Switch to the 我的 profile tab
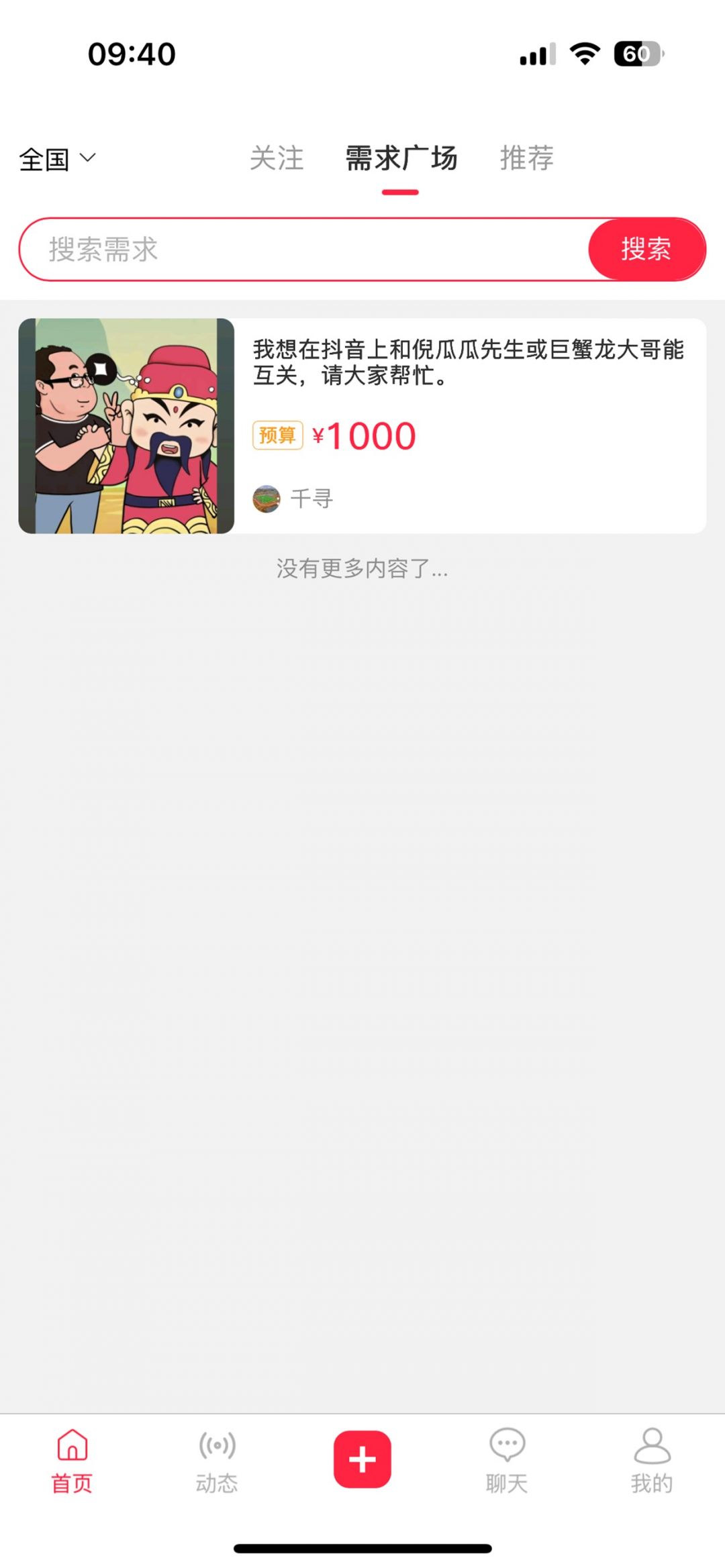 tap(651, 1461)
